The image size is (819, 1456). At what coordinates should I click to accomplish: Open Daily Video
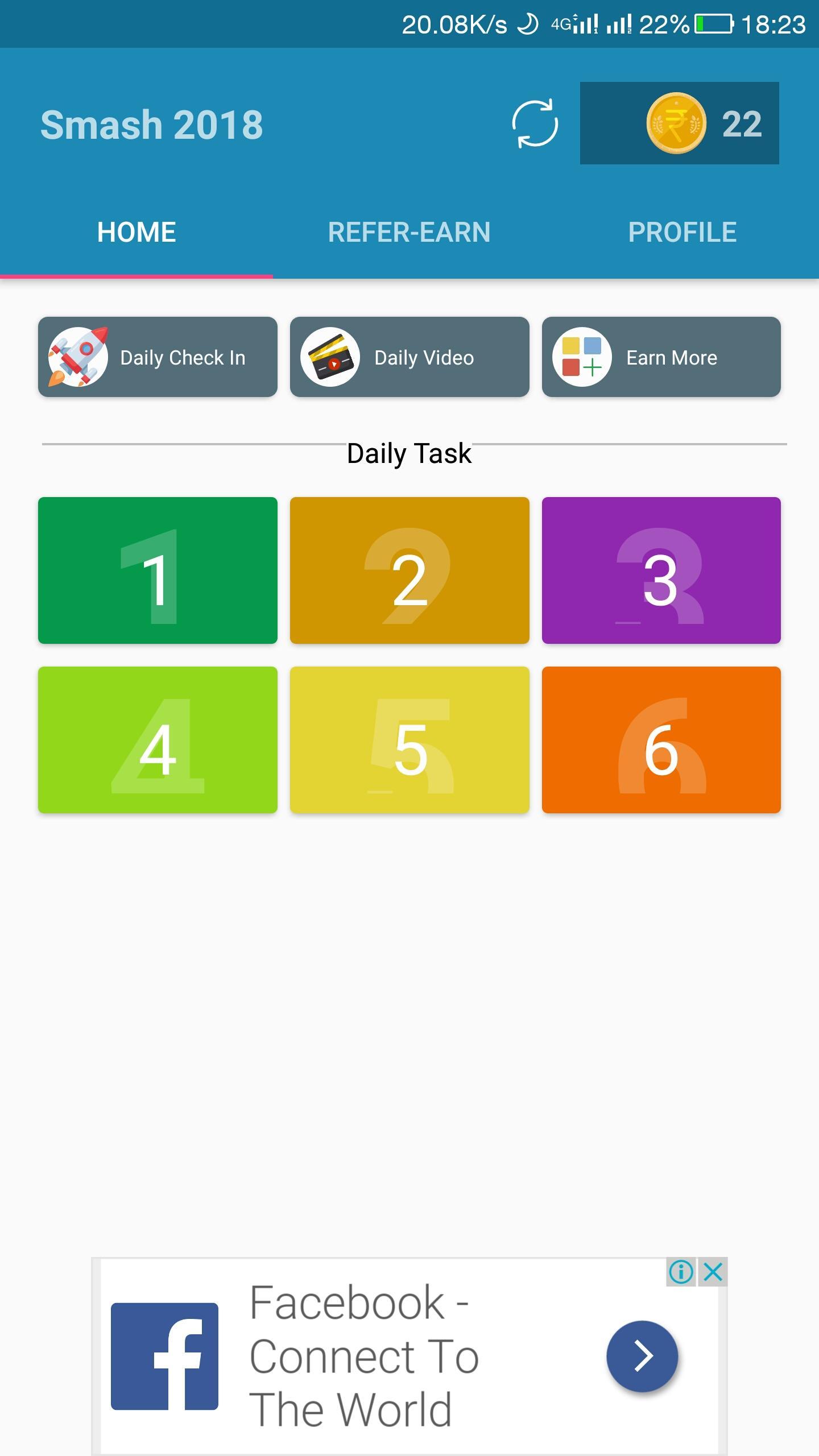click(x=409, y=357)
